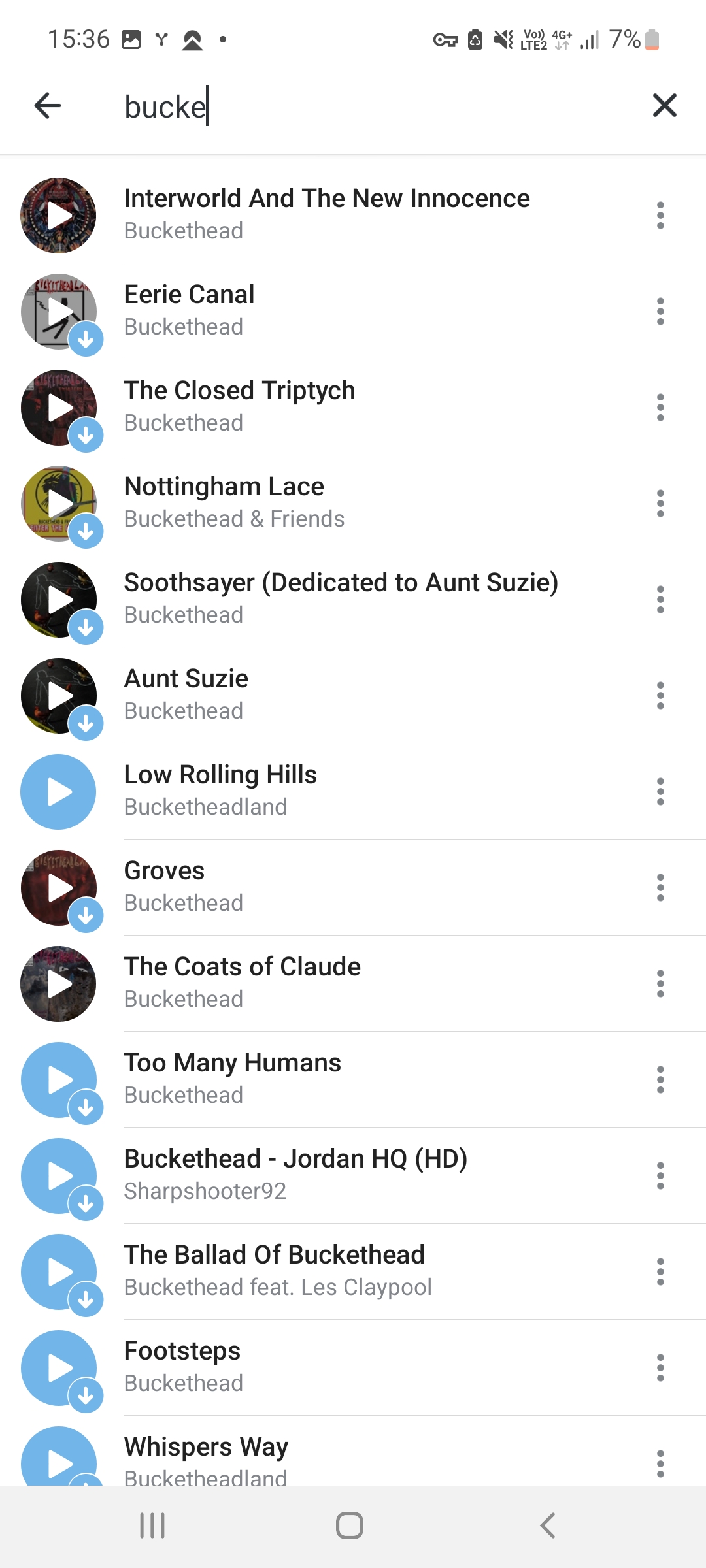Screen dimensions: 706x1568
Task: Open options for Low Rolling Hills
Action: pyautogui.click(x=660, y=792)
